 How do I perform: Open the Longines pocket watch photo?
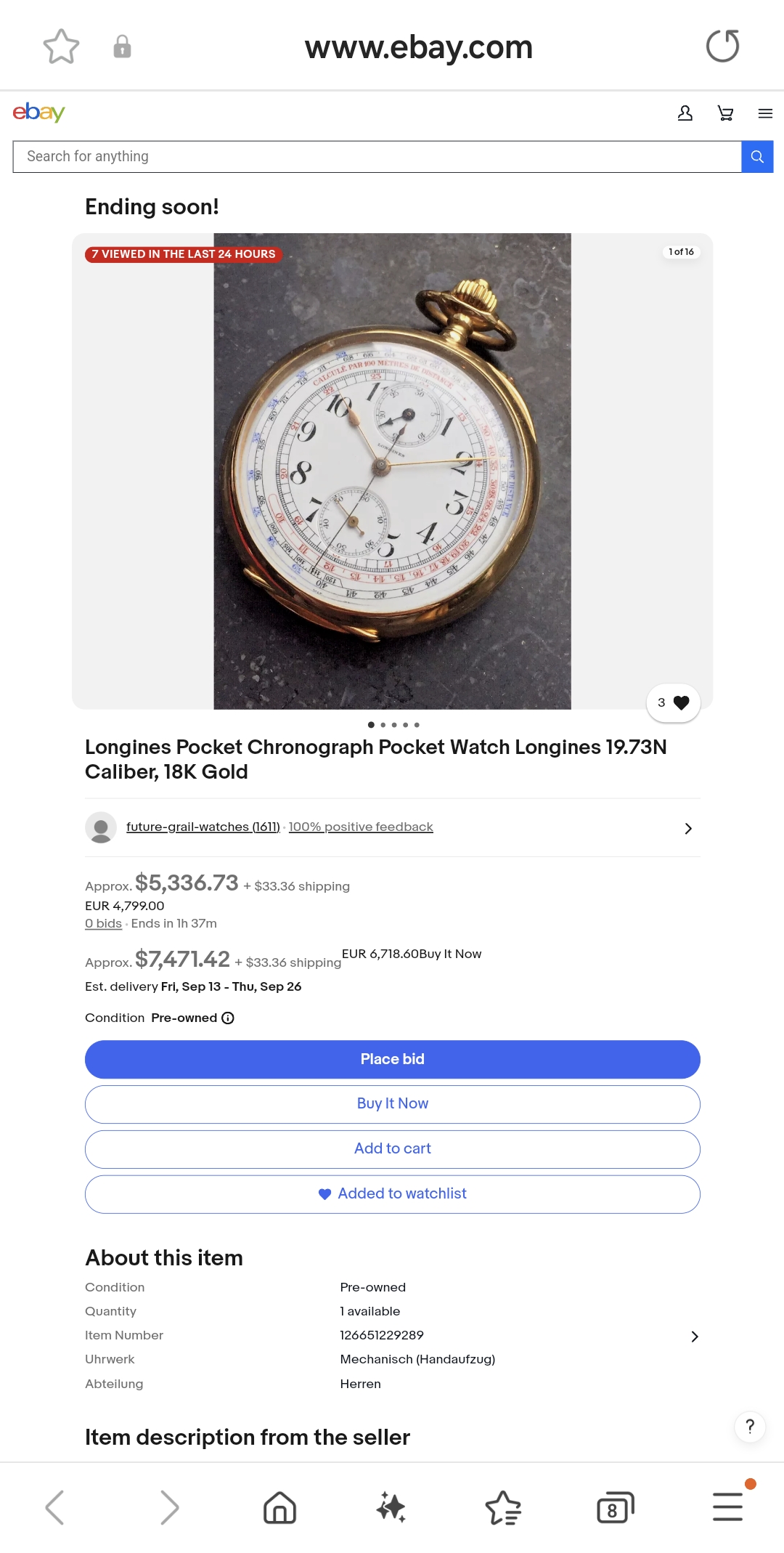coord(392,471)
